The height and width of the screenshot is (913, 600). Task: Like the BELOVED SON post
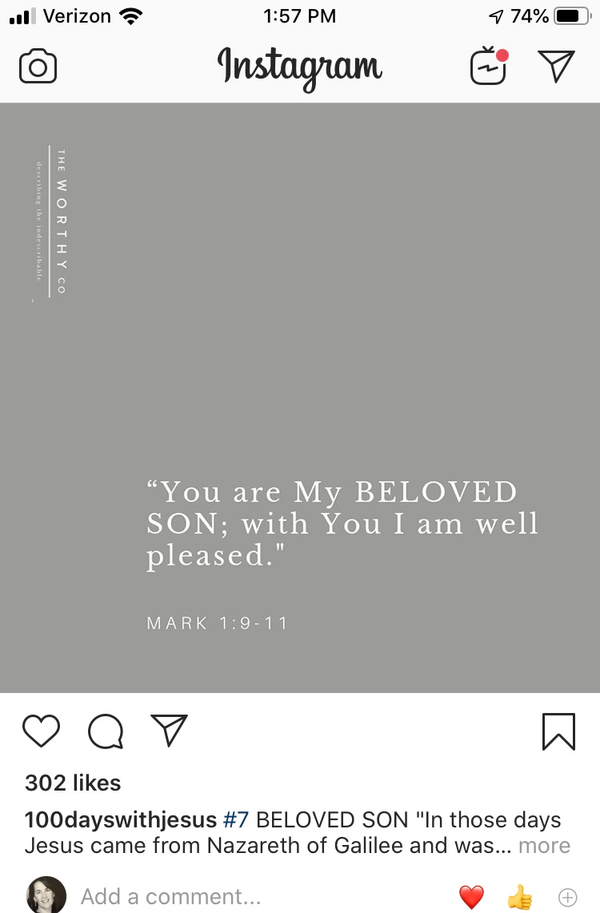pos(41,731)
